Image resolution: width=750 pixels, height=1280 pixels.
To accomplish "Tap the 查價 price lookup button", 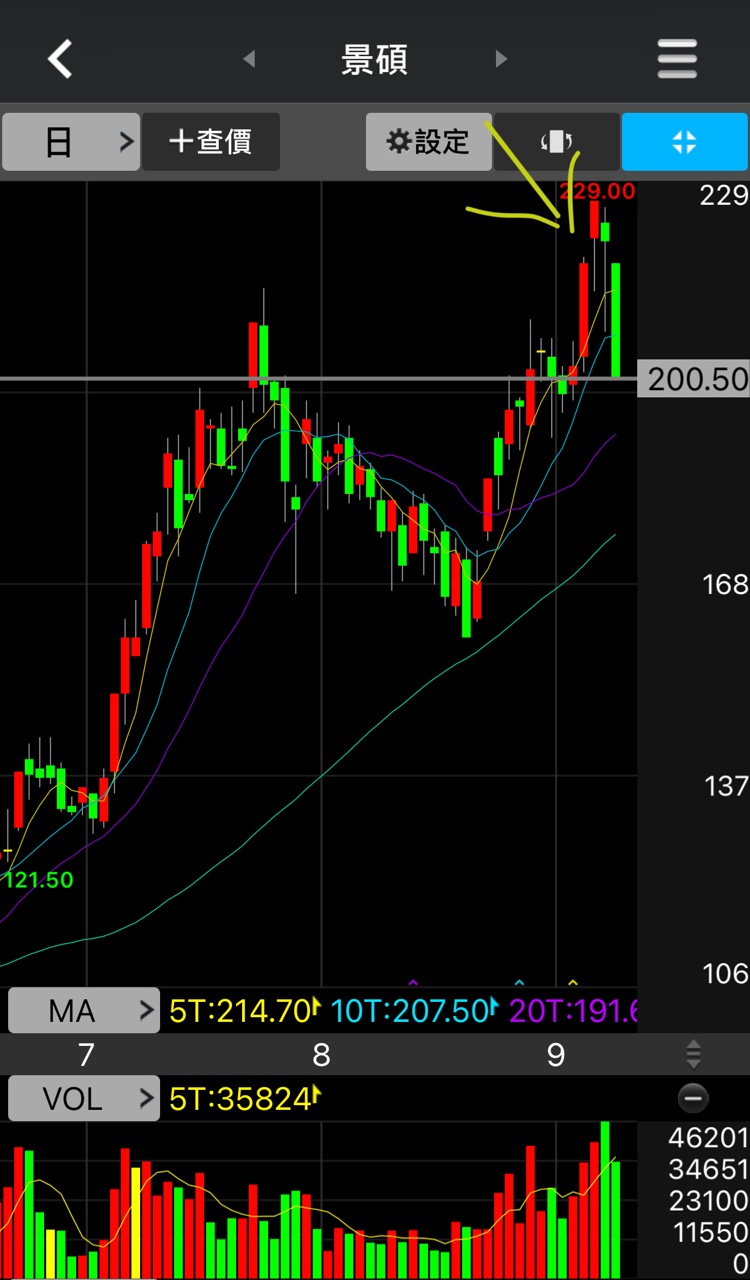I will tap(211, 142).
